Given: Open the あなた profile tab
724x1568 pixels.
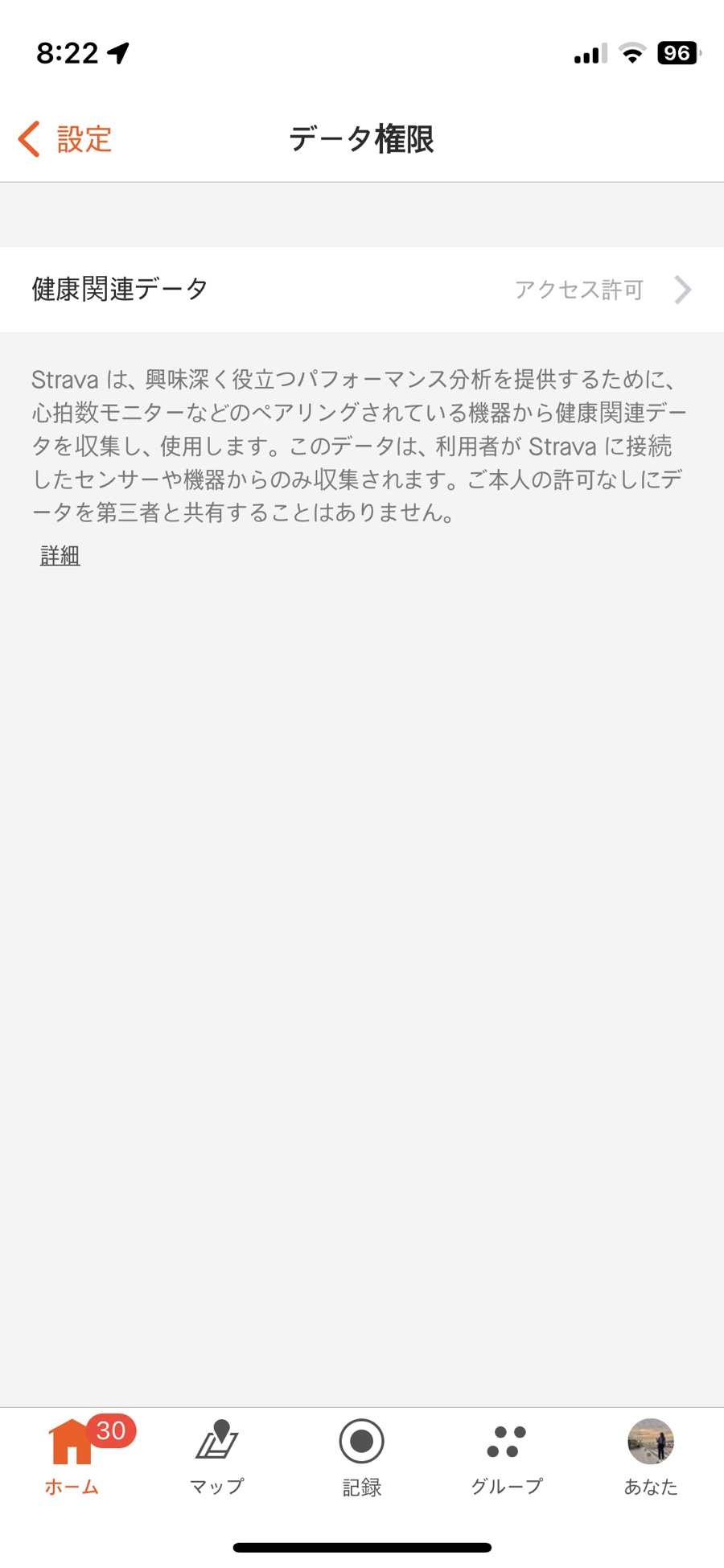Looking at the screenshot, I should [651, 1458].
